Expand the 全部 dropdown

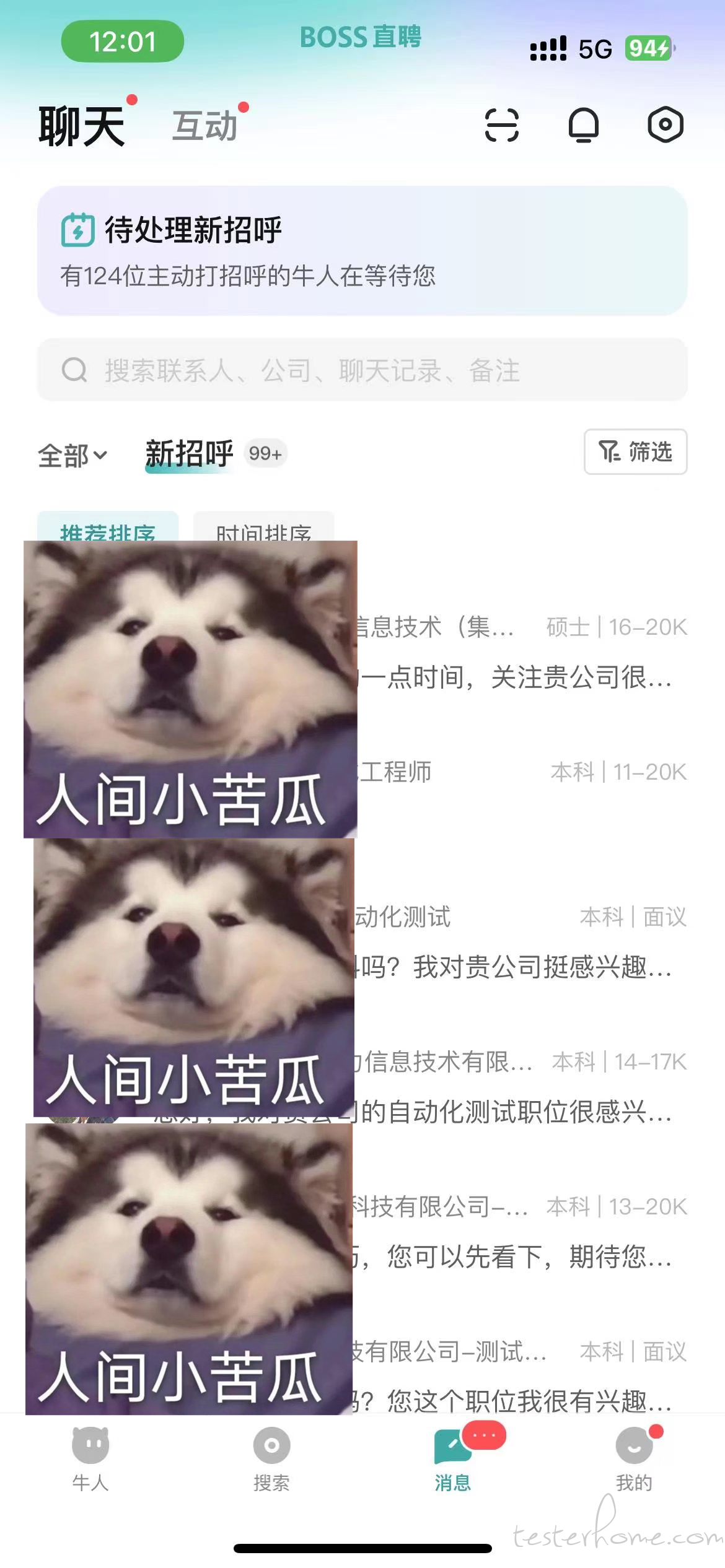[x=72, y=456]
